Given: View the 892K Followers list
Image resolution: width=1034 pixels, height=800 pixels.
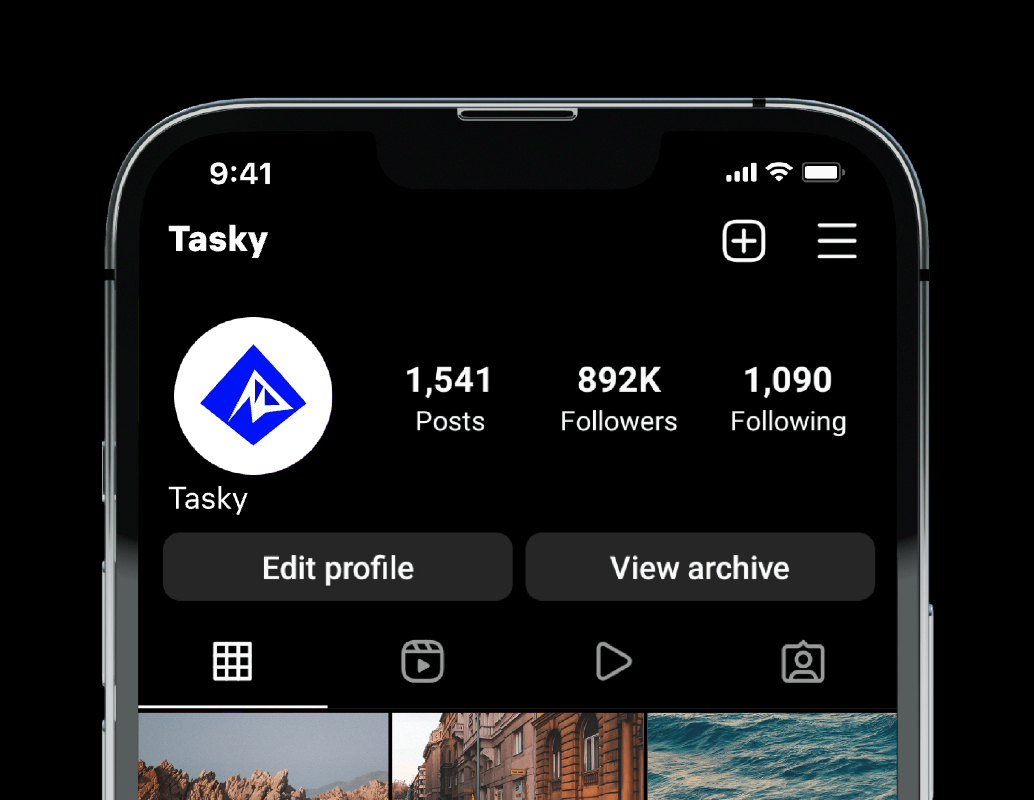Looking at the screenshot, I should pyautogui.click(x=618, y=398).
